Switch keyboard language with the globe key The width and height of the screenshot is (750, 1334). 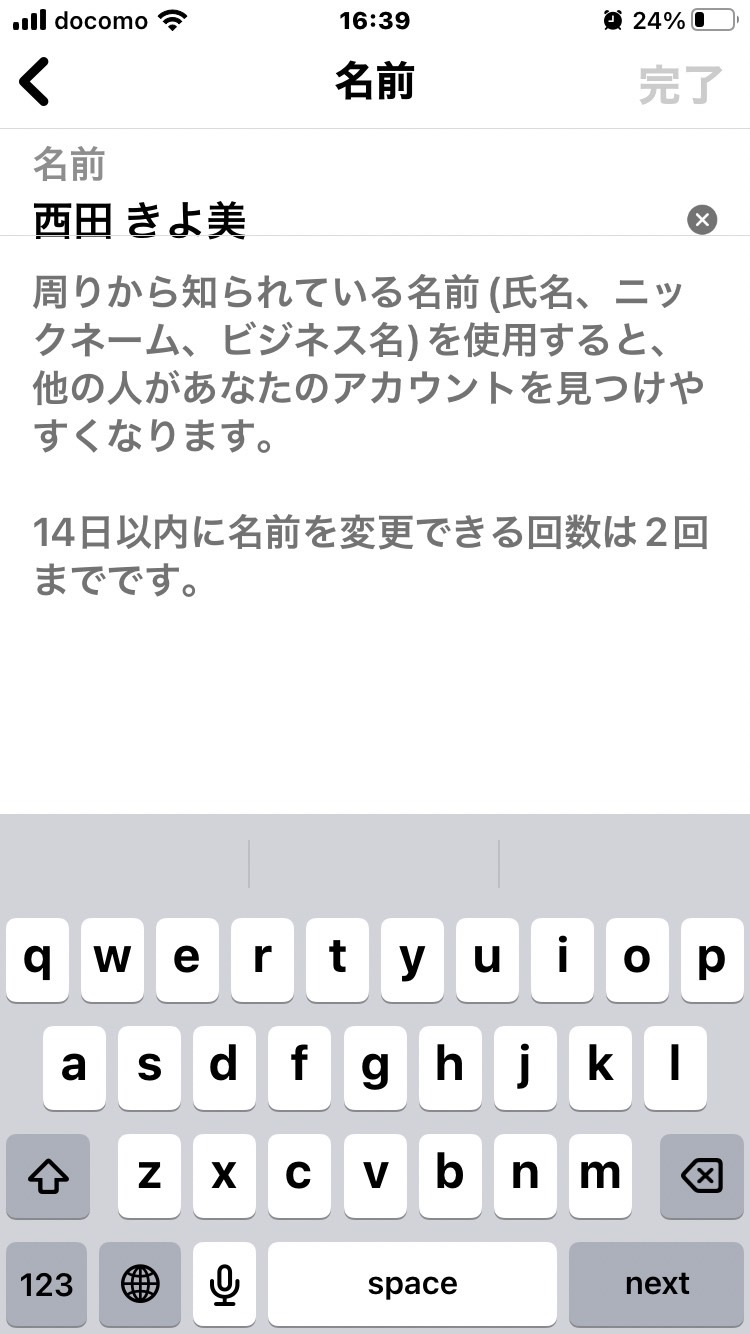[140, 1284]
